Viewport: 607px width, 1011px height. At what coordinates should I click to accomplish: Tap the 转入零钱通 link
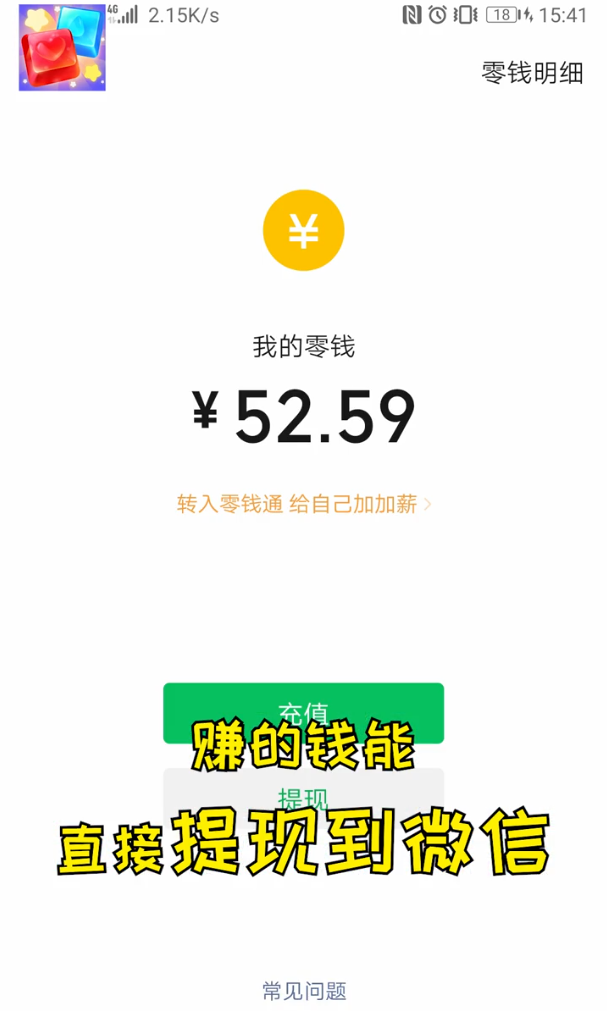click(303, 504)
